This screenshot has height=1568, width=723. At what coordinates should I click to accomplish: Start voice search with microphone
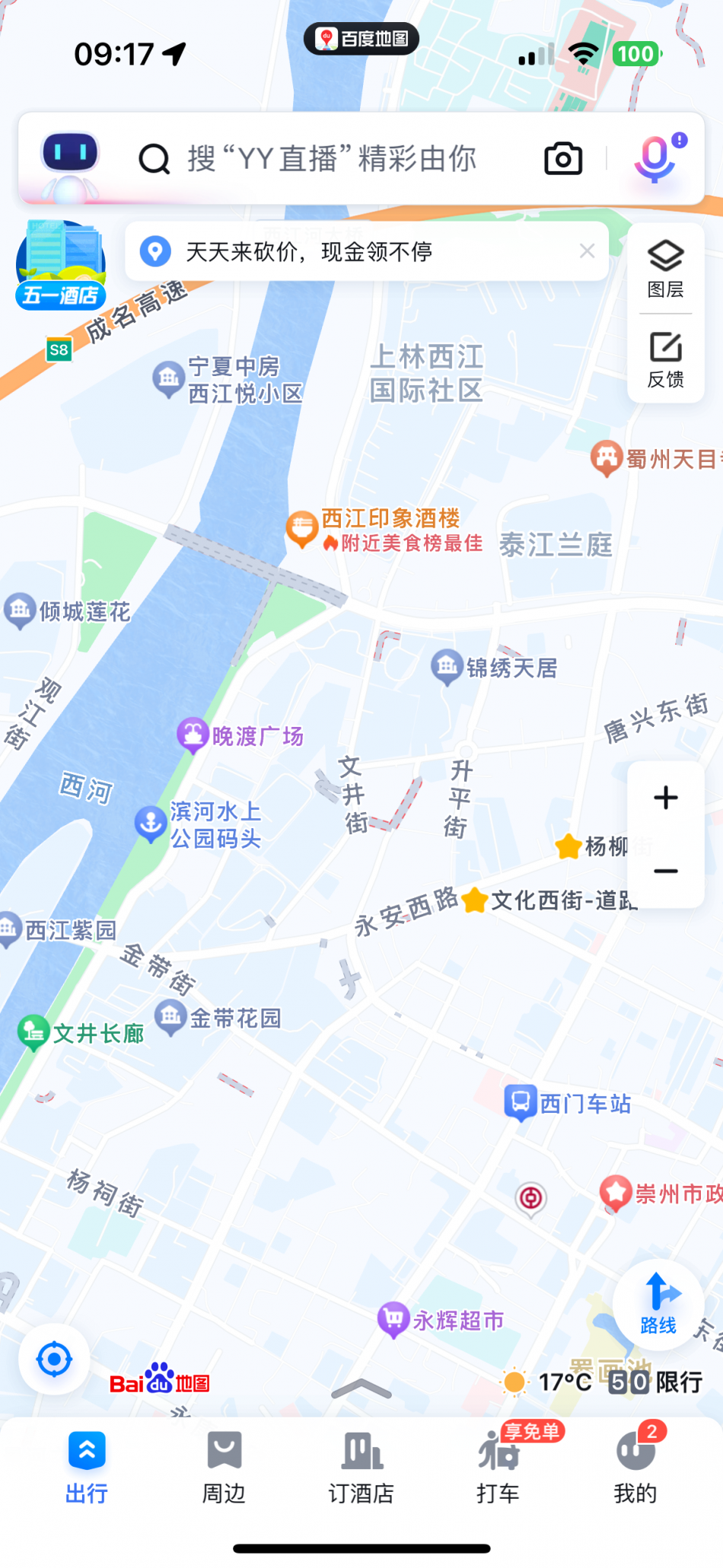[655, 159]
